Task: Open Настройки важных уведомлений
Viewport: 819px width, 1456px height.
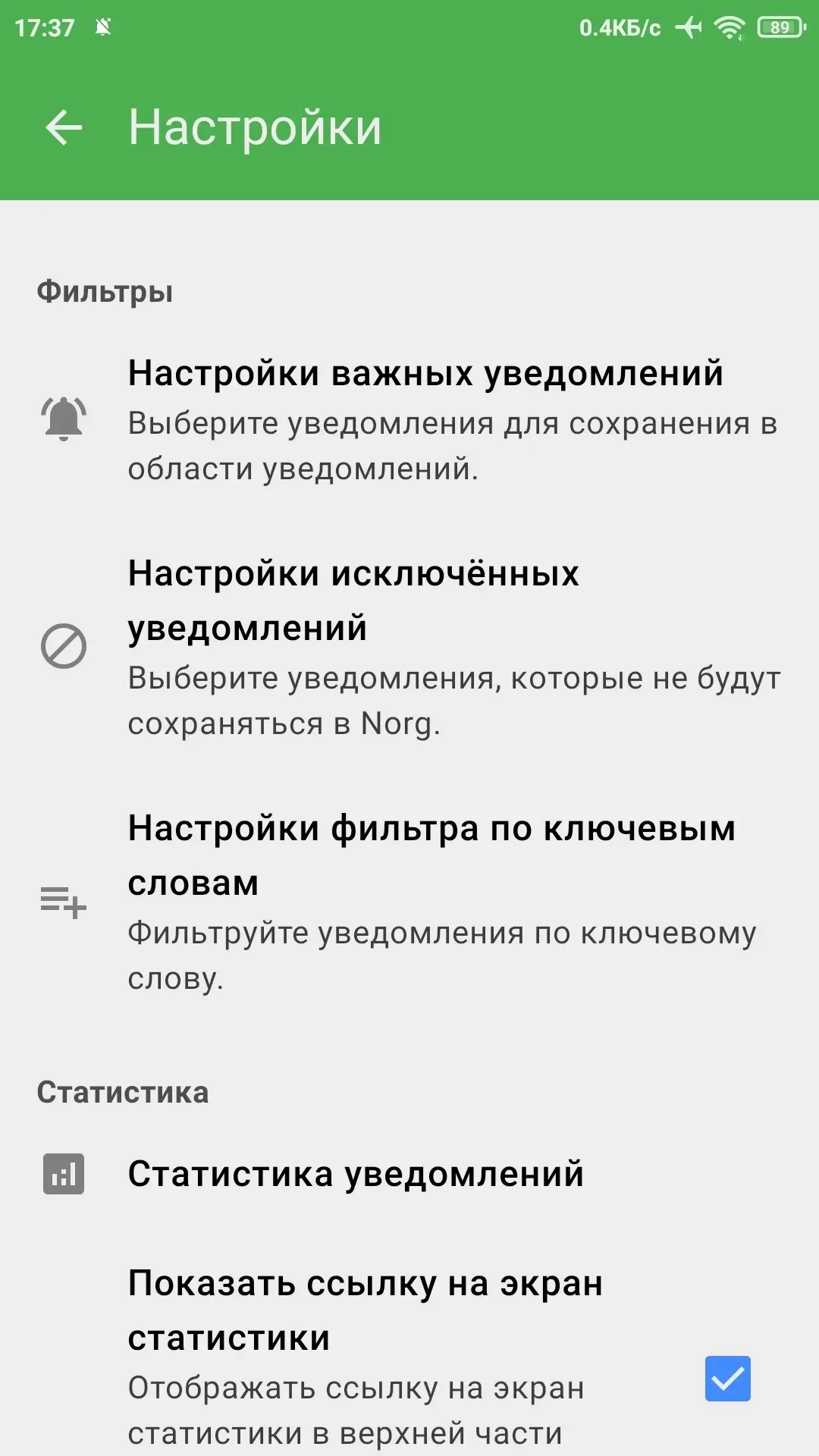Action: click(x=409, y=419)
